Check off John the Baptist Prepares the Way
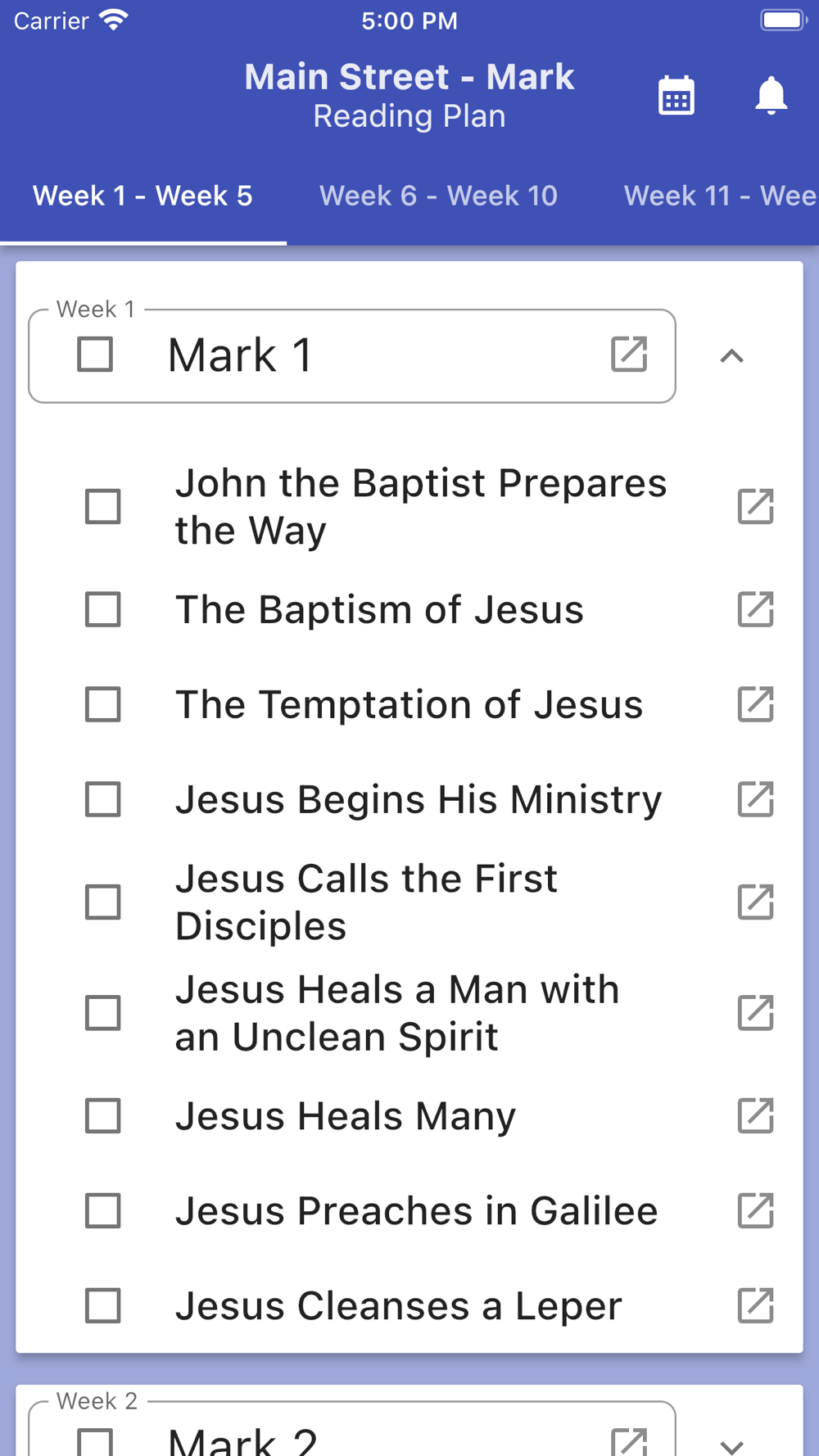 click(x=103, y=506)
